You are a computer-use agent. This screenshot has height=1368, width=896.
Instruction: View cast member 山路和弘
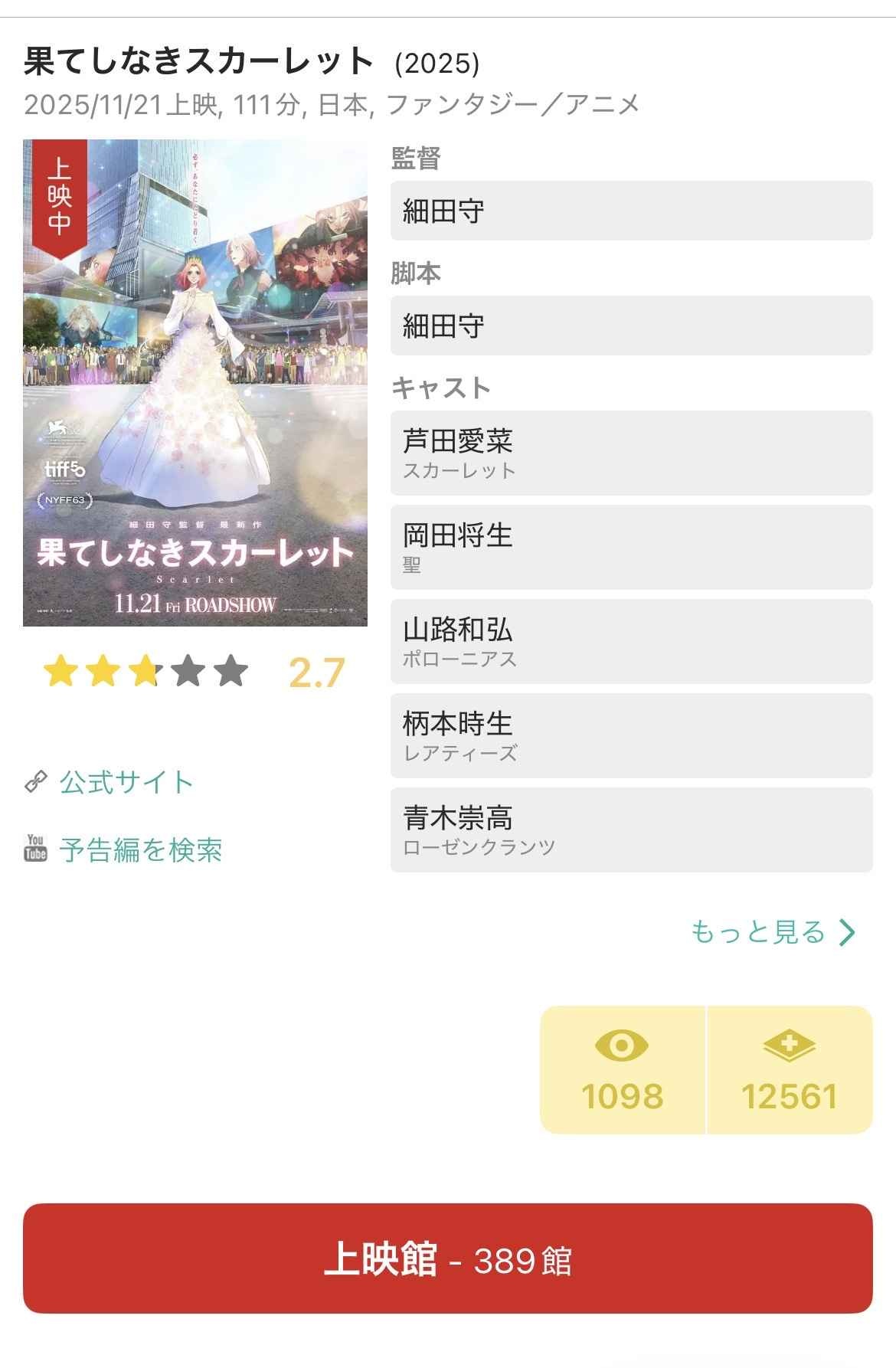pos(631,641)
